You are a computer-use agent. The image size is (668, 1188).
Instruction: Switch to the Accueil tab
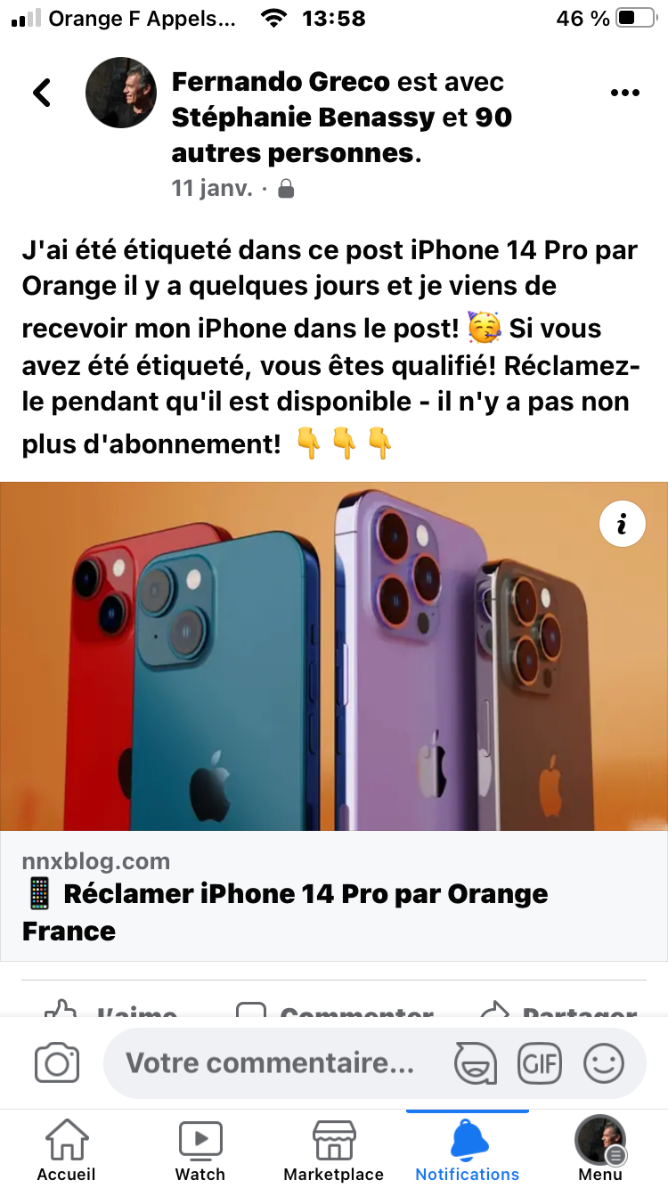(x=66, y=1150)
